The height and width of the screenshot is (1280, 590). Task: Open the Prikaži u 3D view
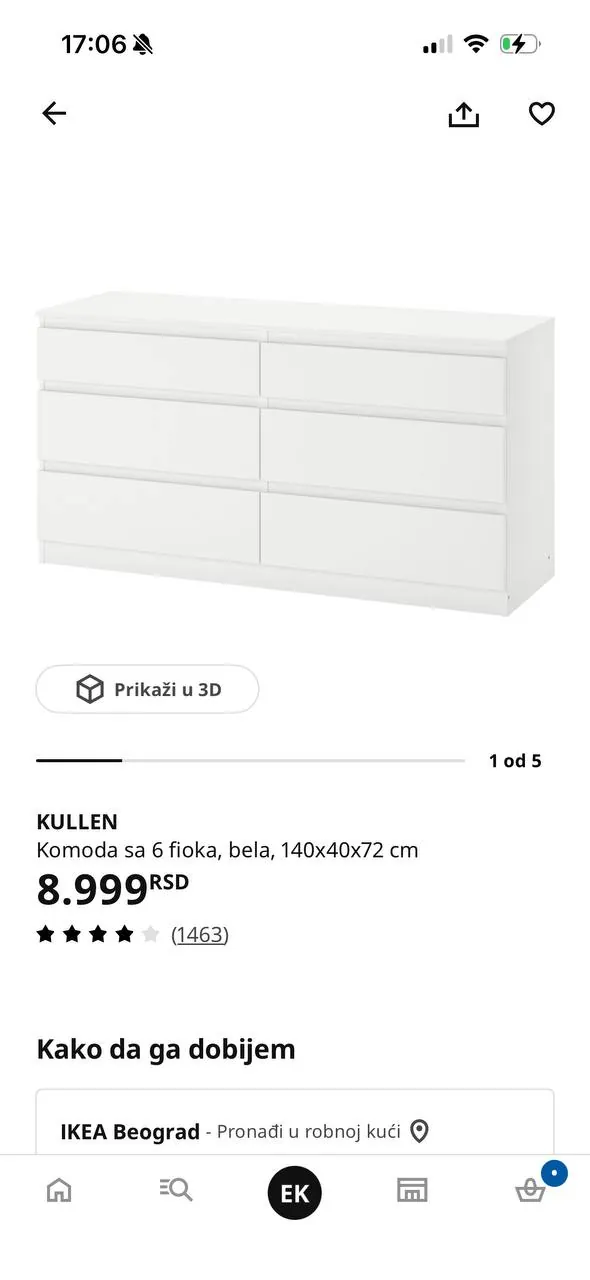pyautogui.click(x=147, y=689)
